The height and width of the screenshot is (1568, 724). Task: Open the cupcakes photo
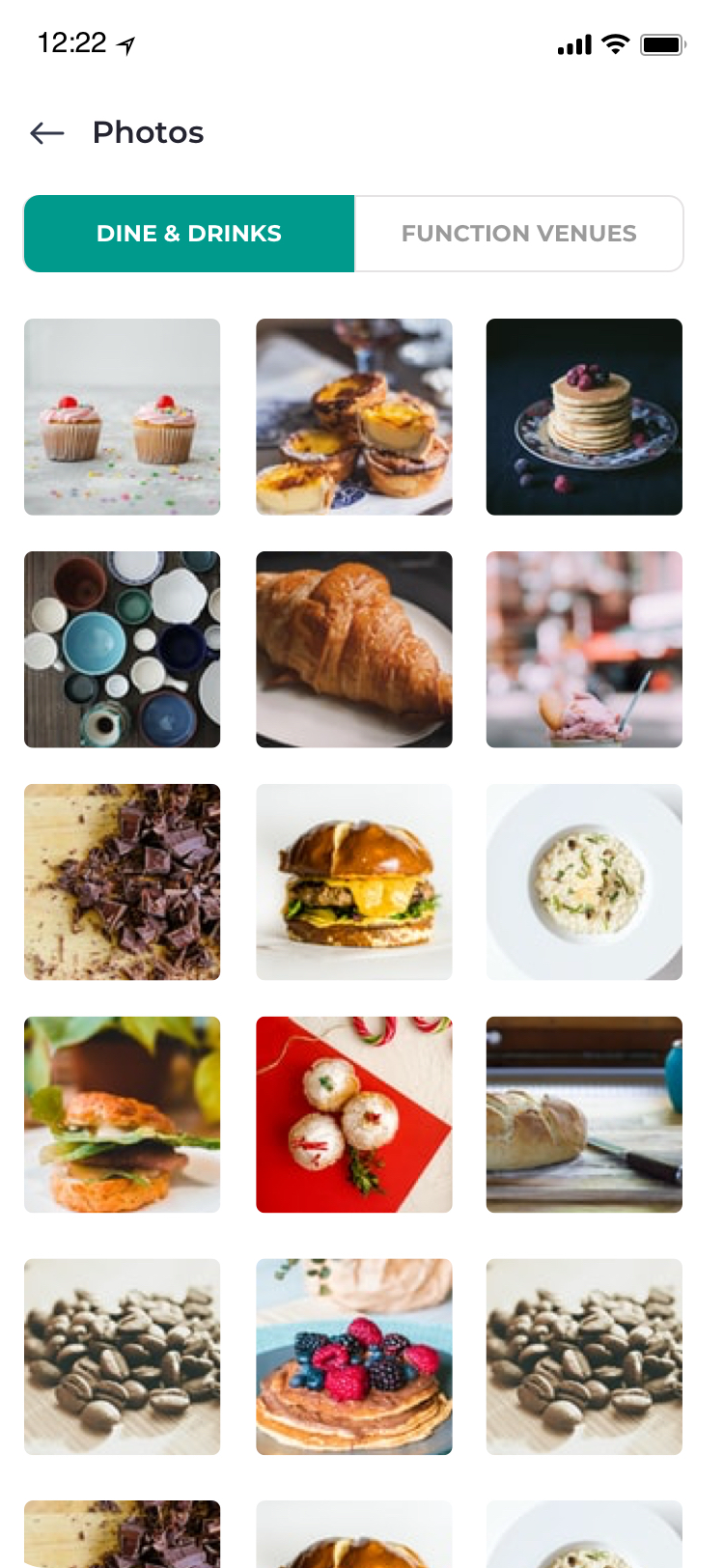(x=122, y=417)
